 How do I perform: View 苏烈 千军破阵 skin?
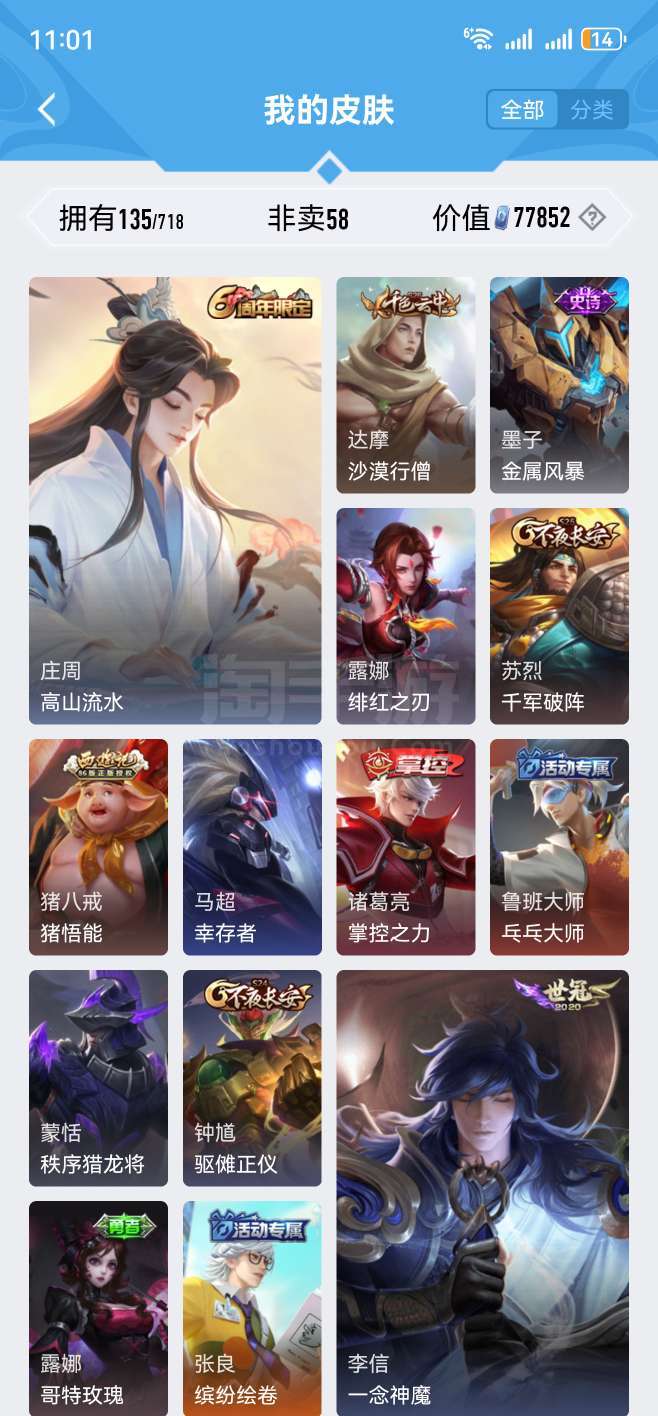pyautogui.click(x=559, y=616)
